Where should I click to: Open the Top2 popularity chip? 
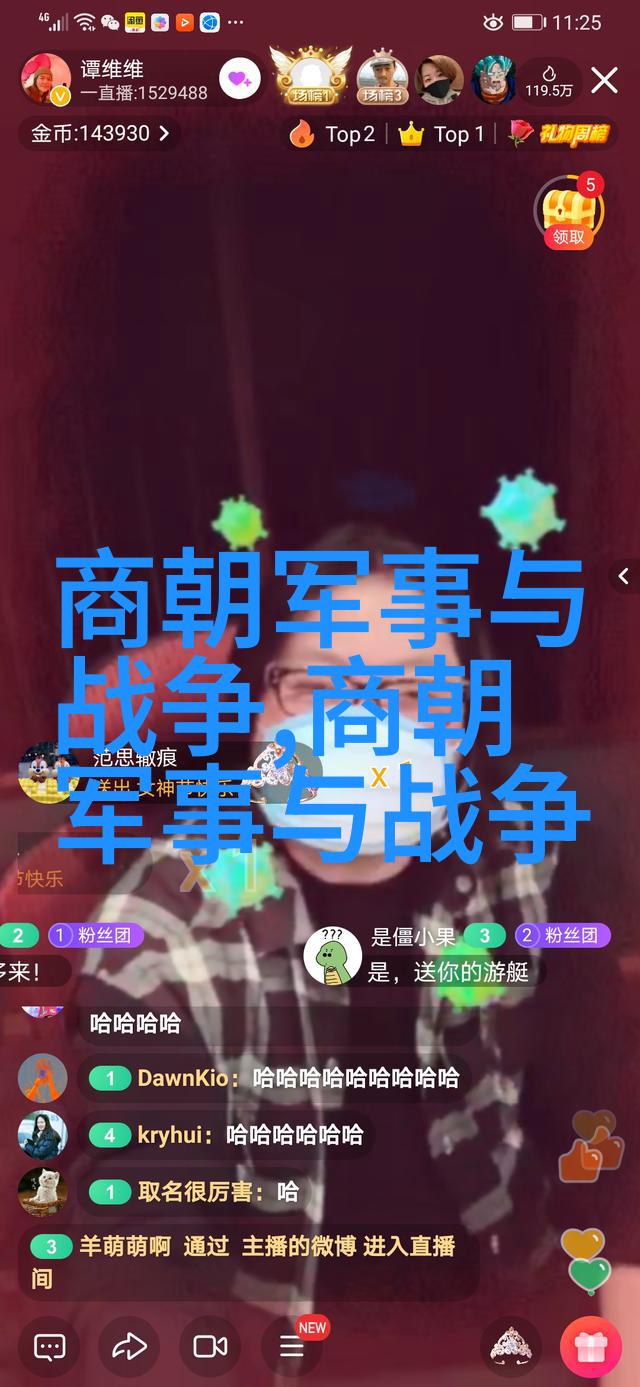click(x=333, y=134)
